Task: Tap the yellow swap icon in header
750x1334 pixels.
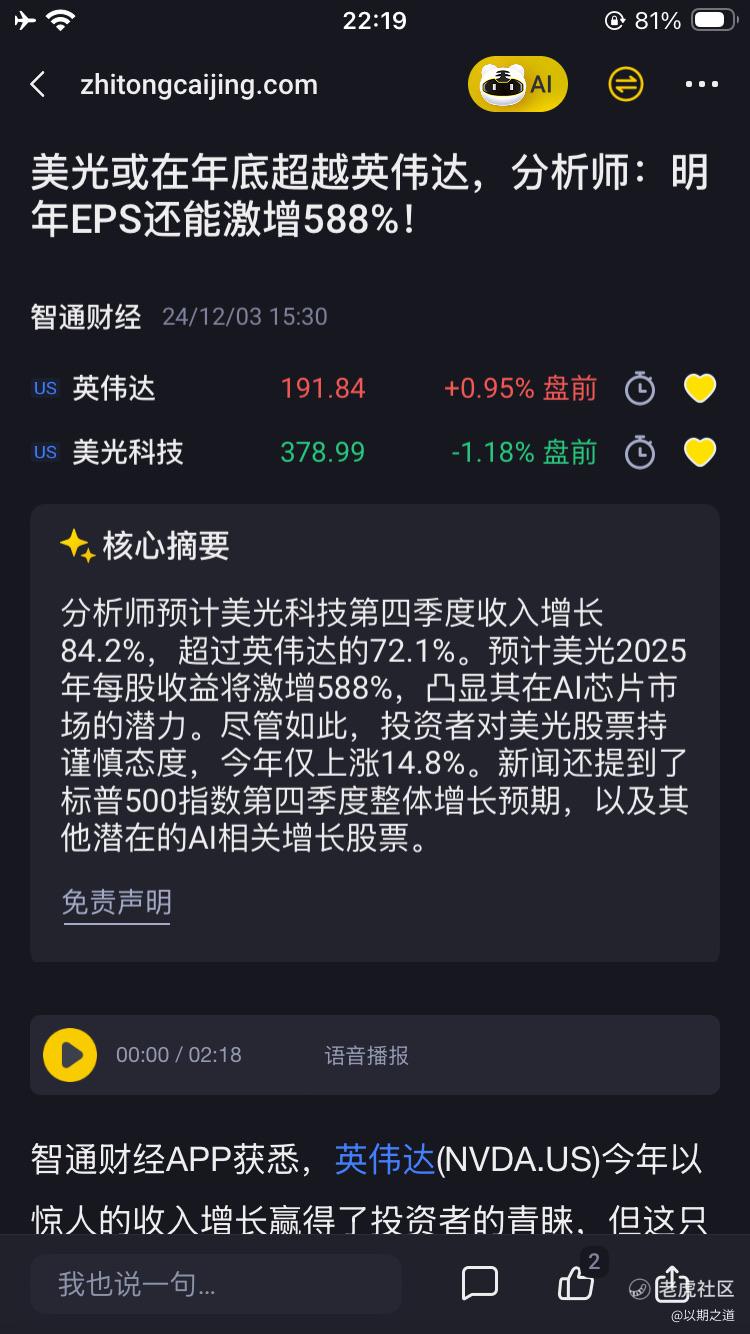Action: pos(626,85)
